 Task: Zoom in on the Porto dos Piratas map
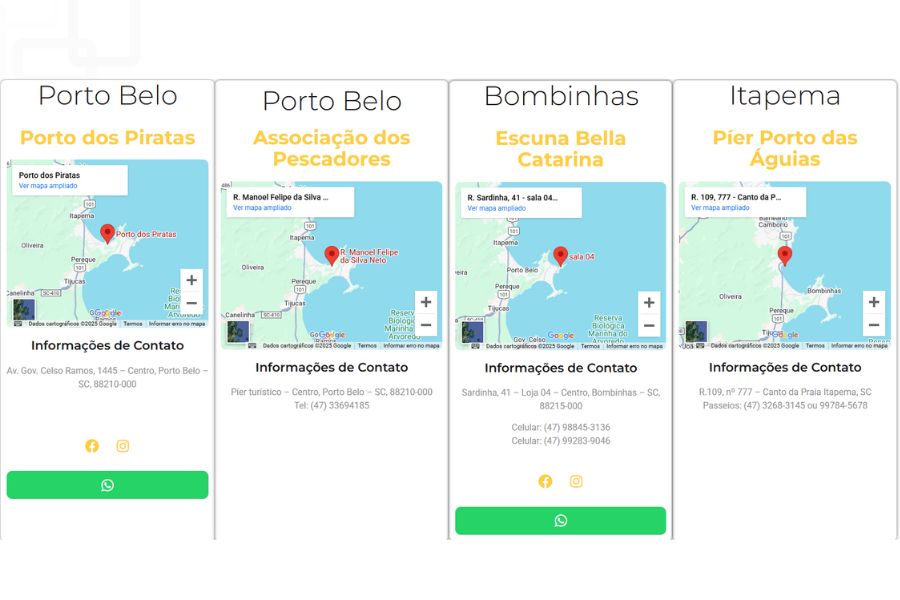(x=191, y=280)
